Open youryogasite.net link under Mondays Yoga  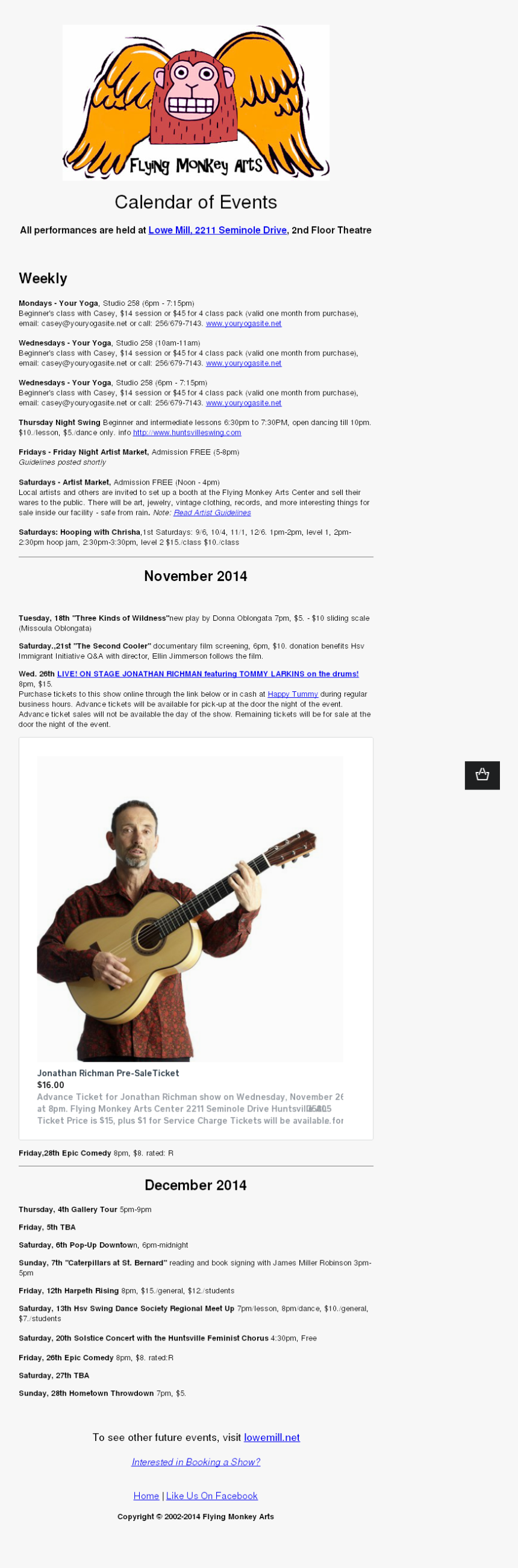tap(243, 323)
